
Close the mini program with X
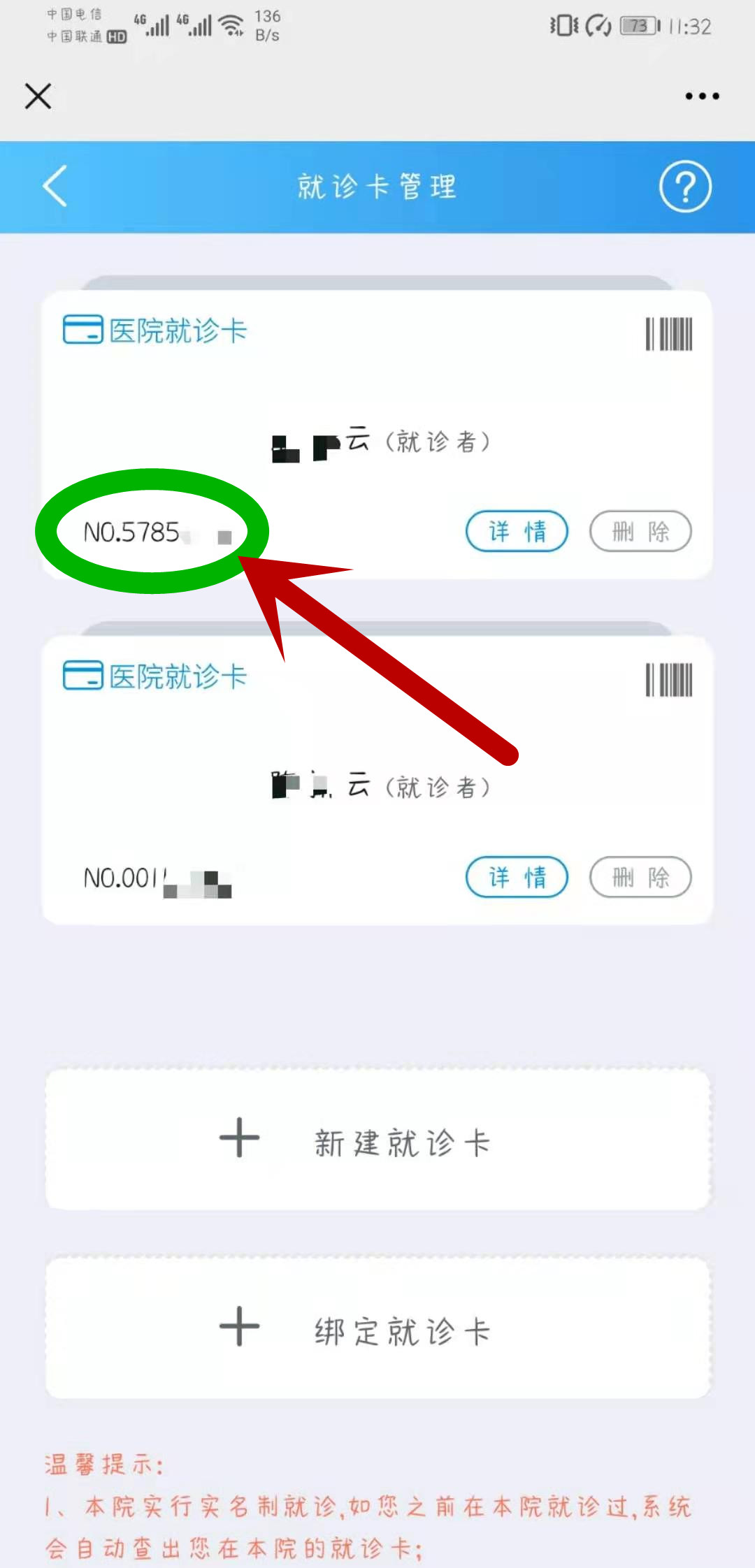tap(38, 96)
